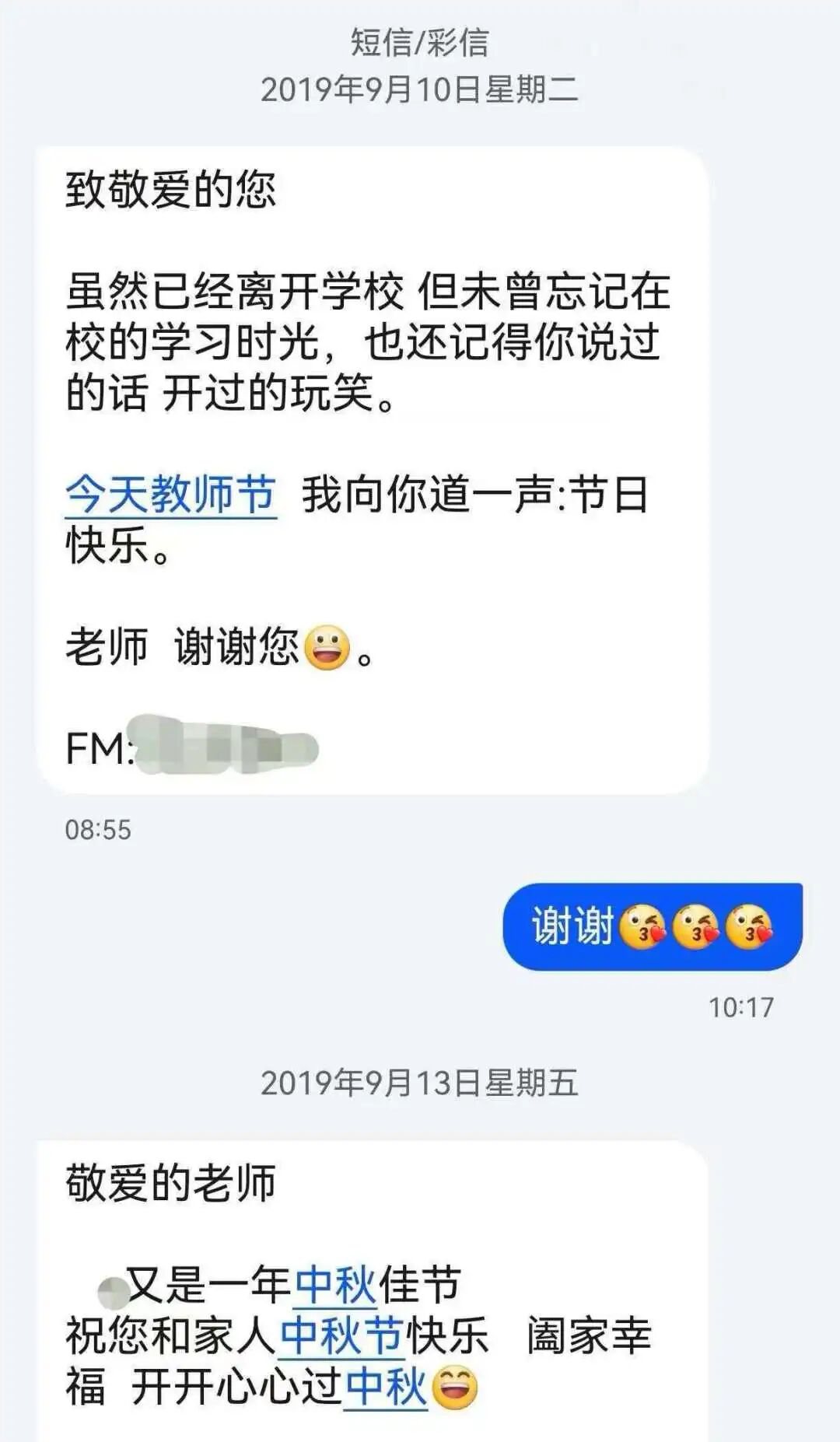Open the underlined 今天教师节 link
Screen dimensions: 840x1442
pos(170,495)
